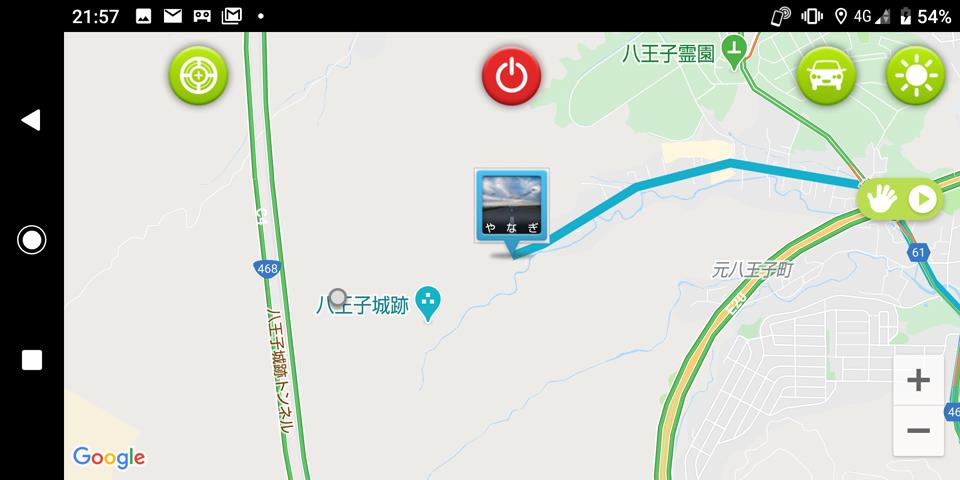The width and height of the screenshot is (960, 480).
Task: Zoom in with the plus button
Action: (x=918, y=380)
